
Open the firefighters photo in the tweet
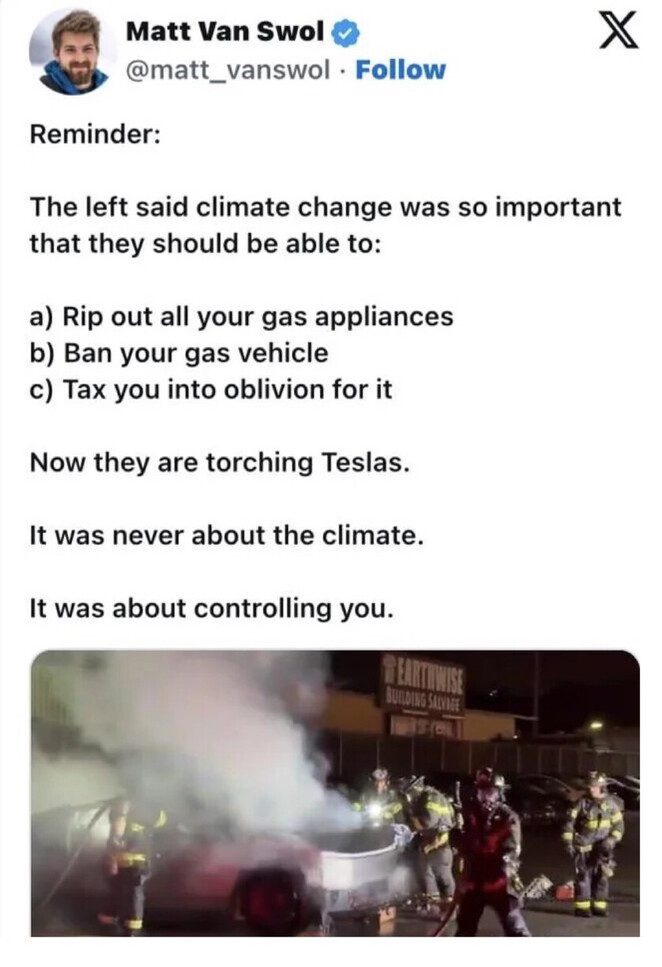click(x=335, y=792)
